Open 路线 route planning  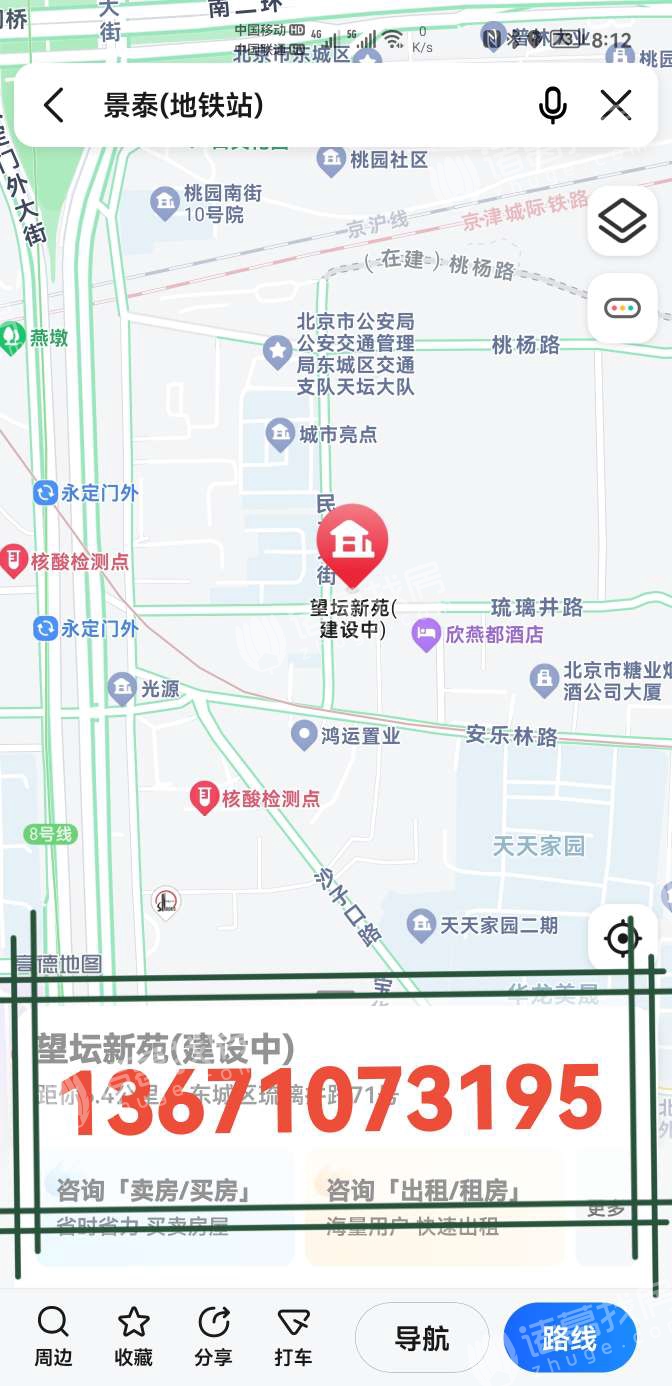(570, 1338)
